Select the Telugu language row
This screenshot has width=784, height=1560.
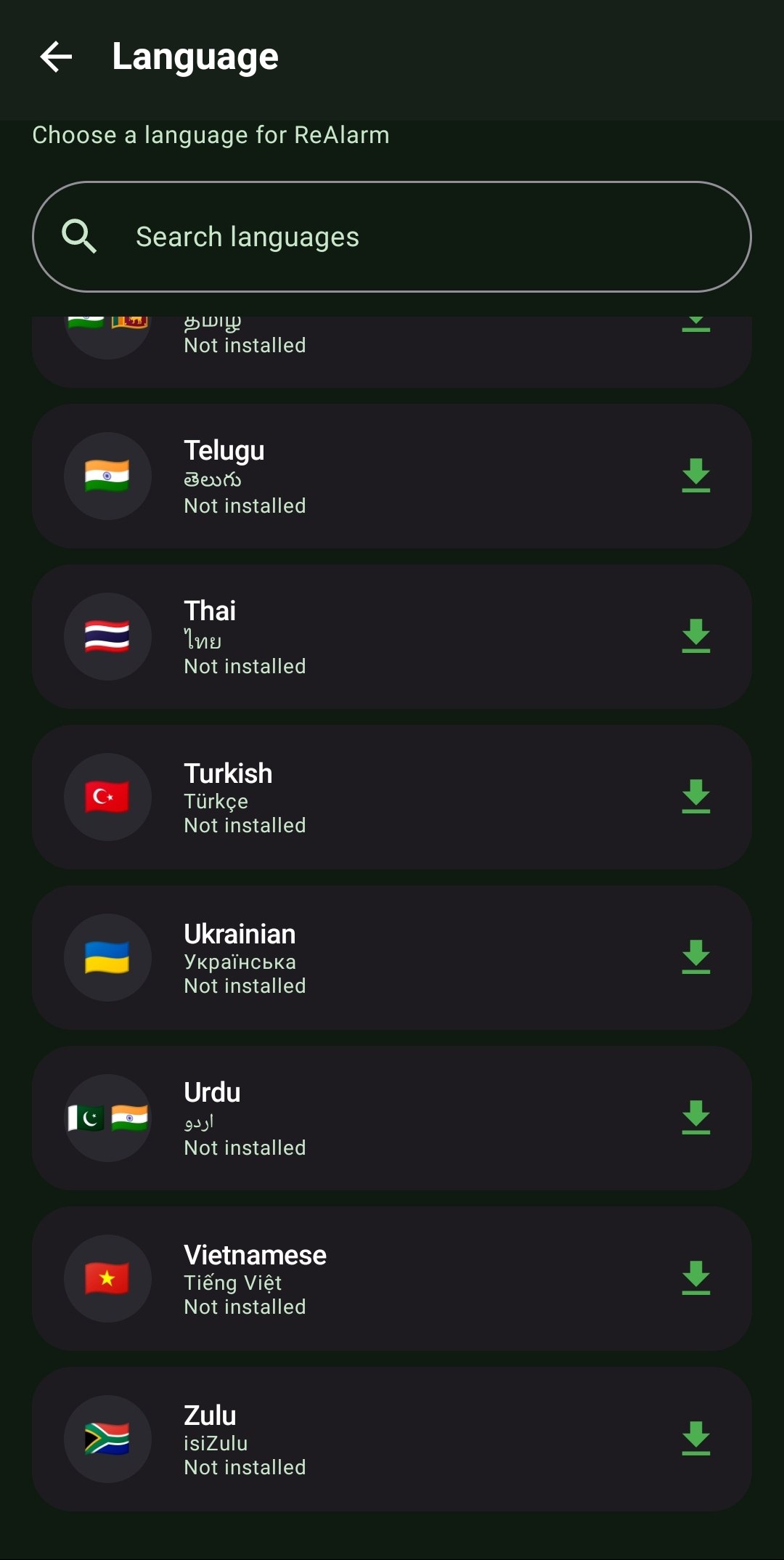click(x=363, y=476)
